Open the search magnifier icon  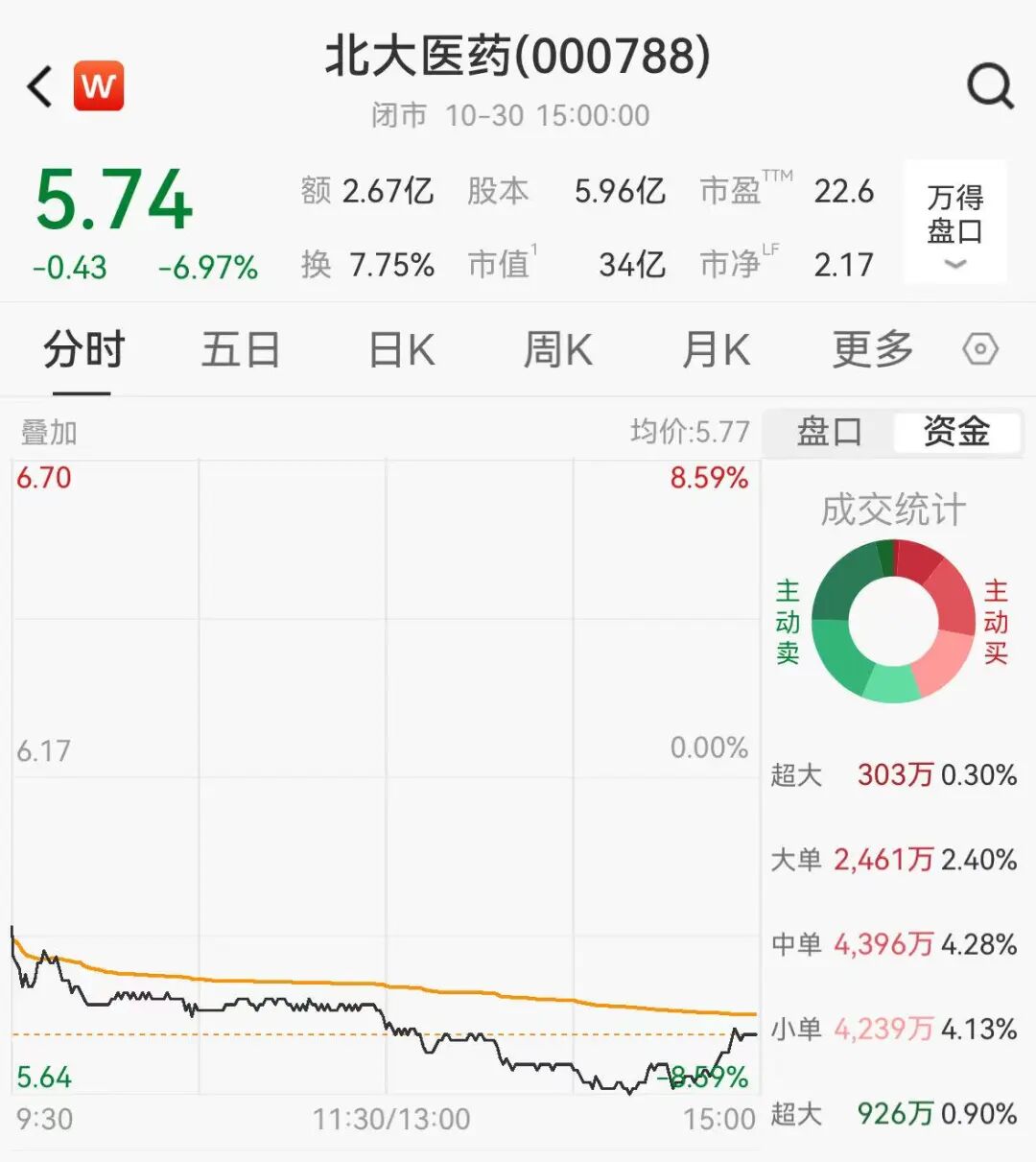(989, 87)
